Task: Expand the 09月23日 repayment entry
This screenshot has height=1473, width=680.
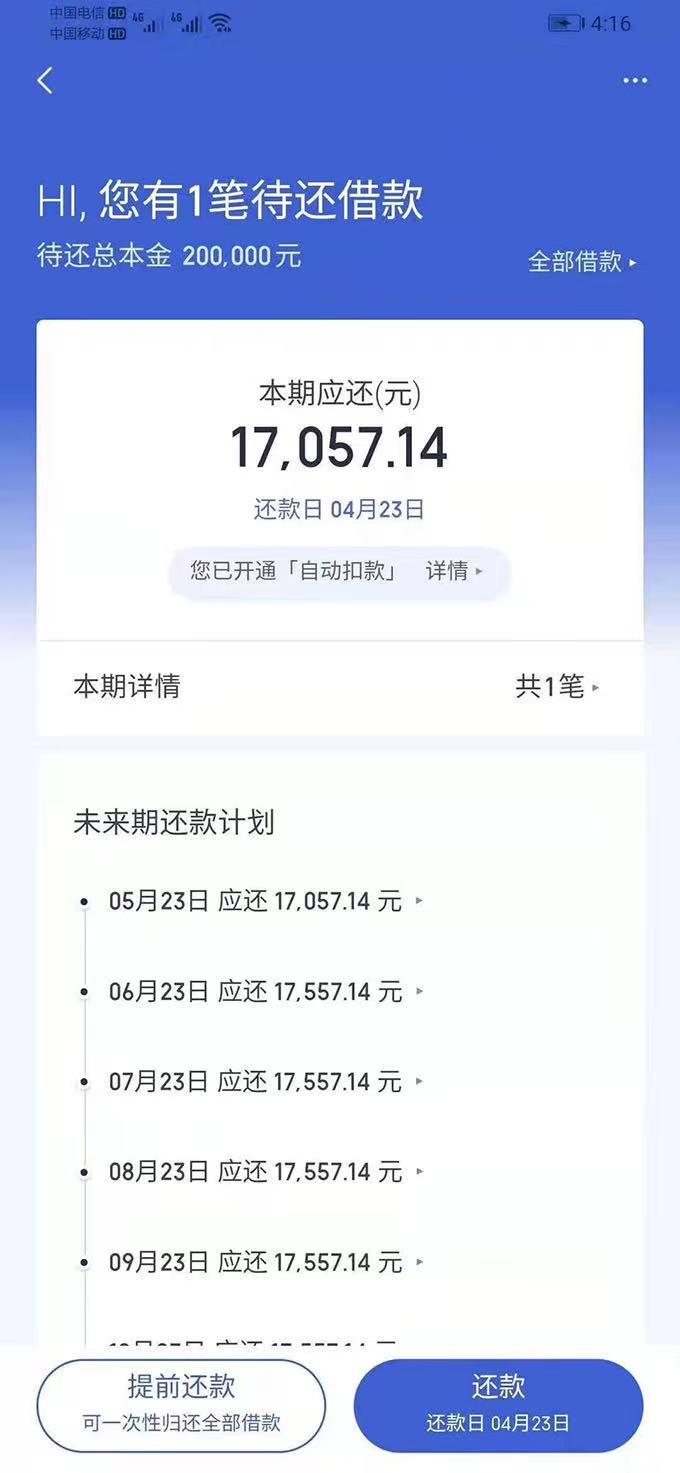Action: coord(265,1262)
